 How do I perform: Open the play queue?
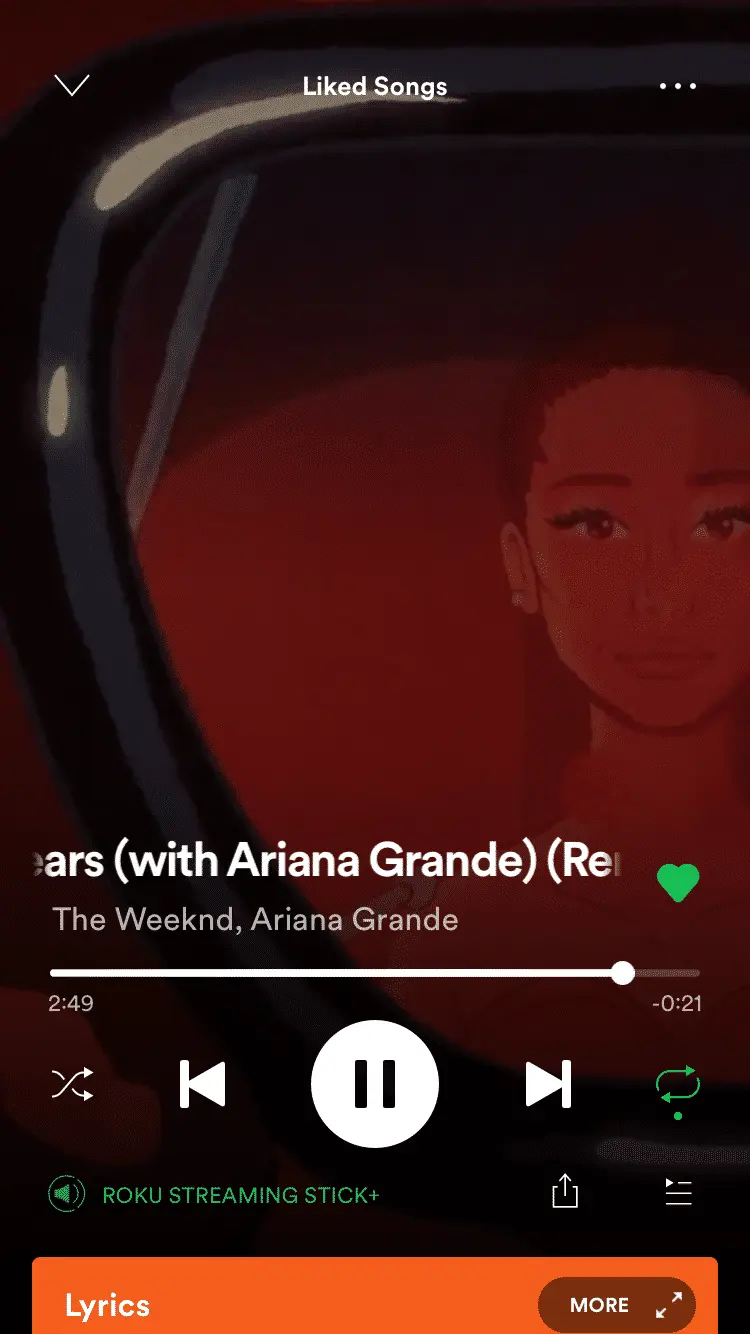(x=678, y=1192)
